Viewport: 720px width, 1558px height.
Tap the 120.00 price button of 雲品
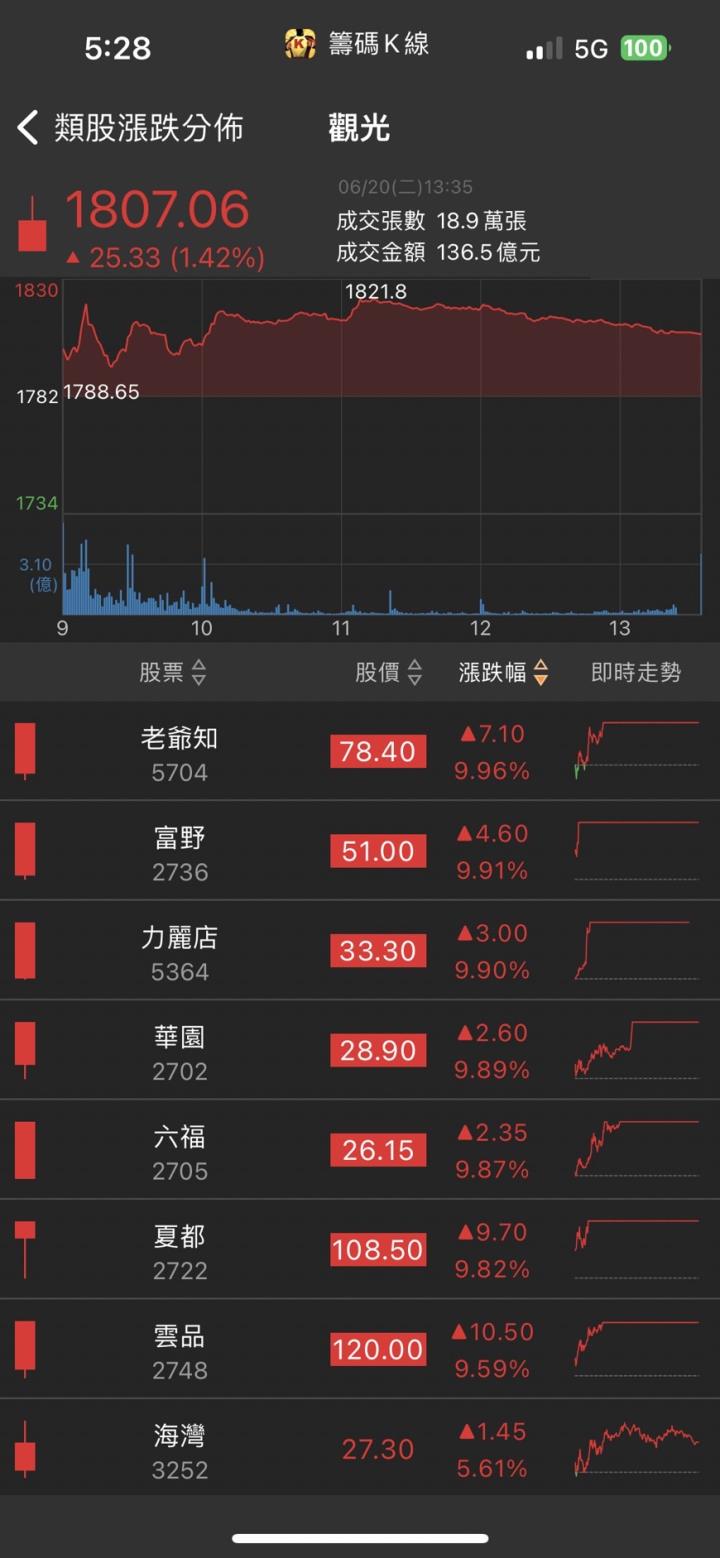click(x=378, y=1349)
